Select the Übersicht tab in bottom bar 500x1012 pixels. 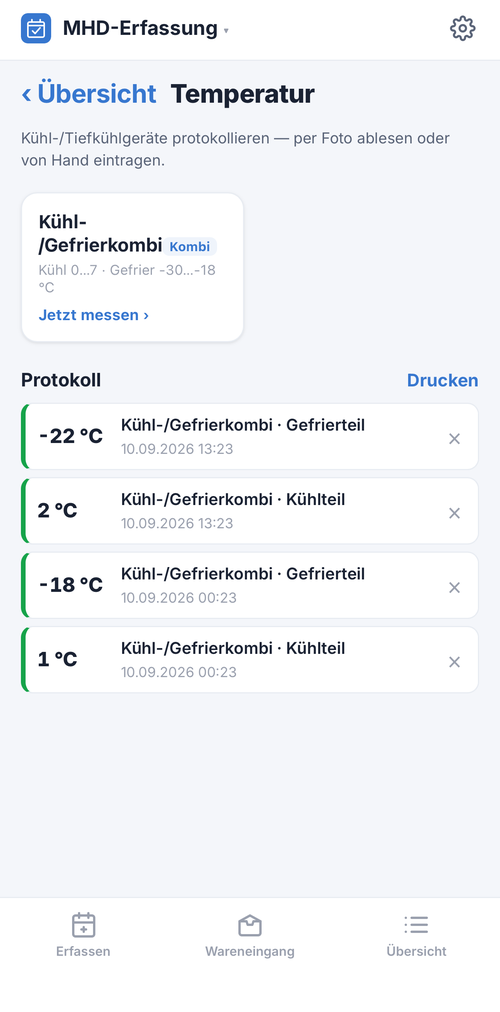(x=416, y=935)
